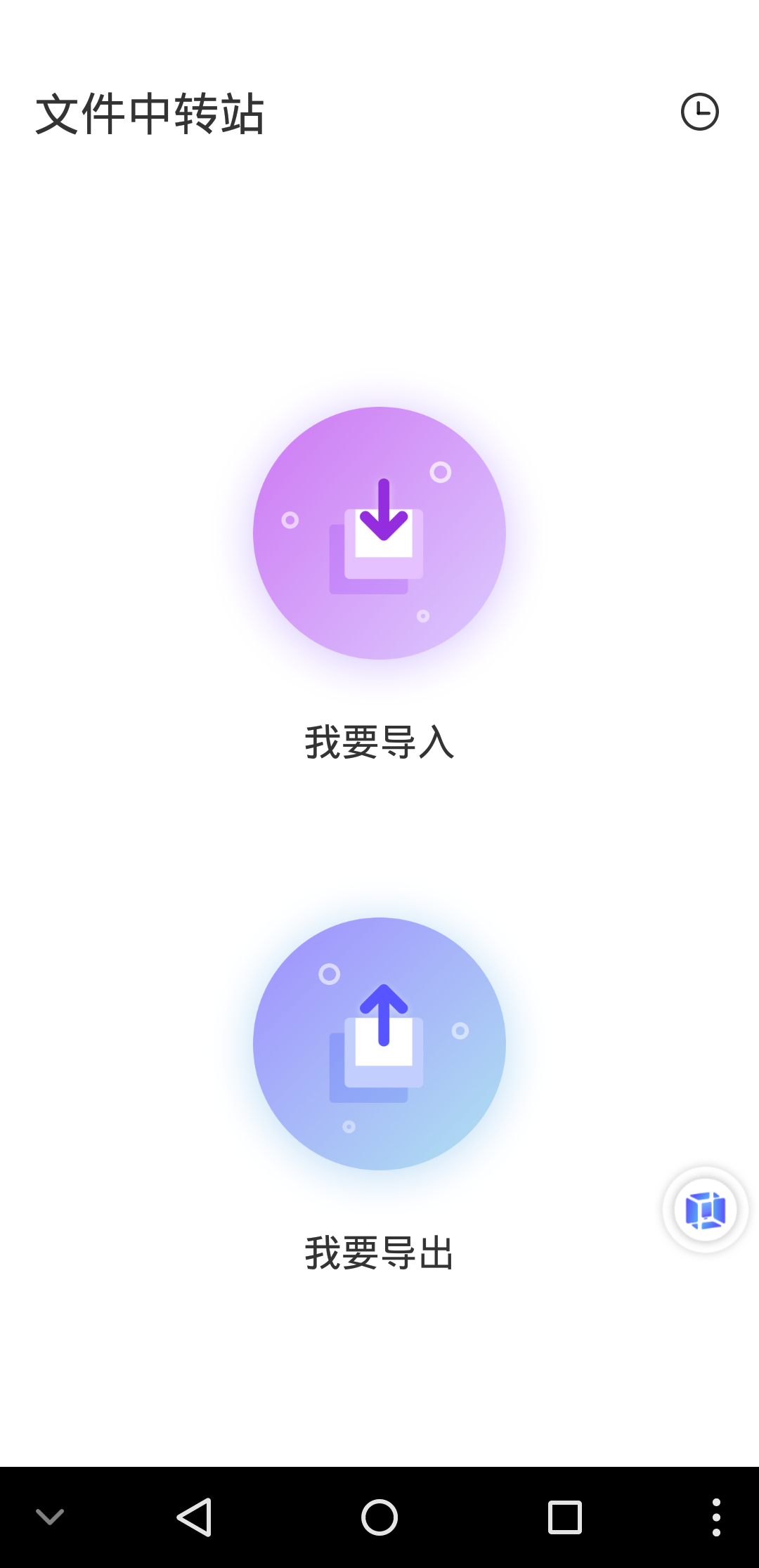
Task: Go back using the navigation bar
Action: coord(194,1517)
